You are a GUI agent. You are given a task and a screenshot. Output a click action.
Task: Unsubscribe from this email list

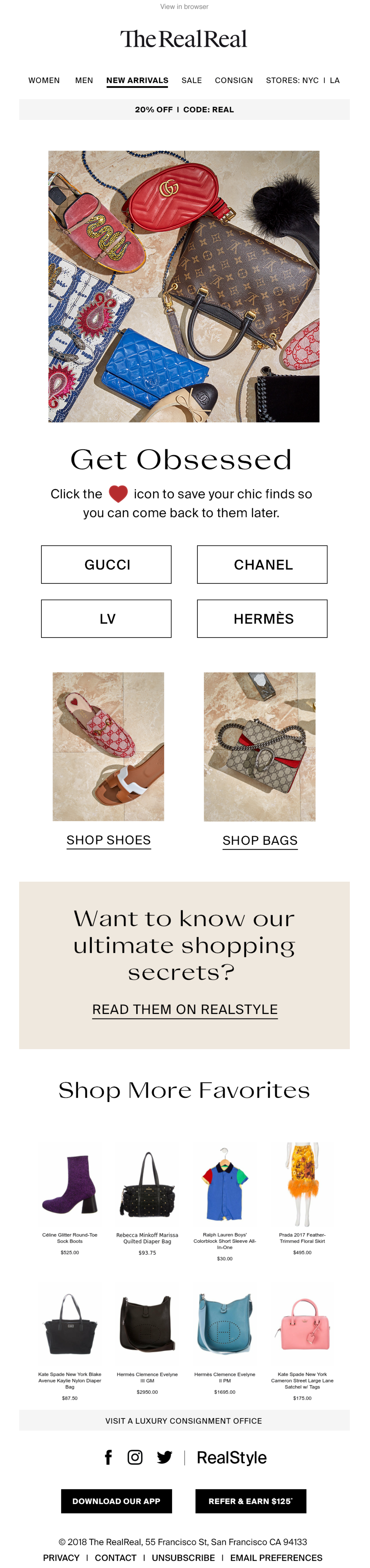[183, 1558]
